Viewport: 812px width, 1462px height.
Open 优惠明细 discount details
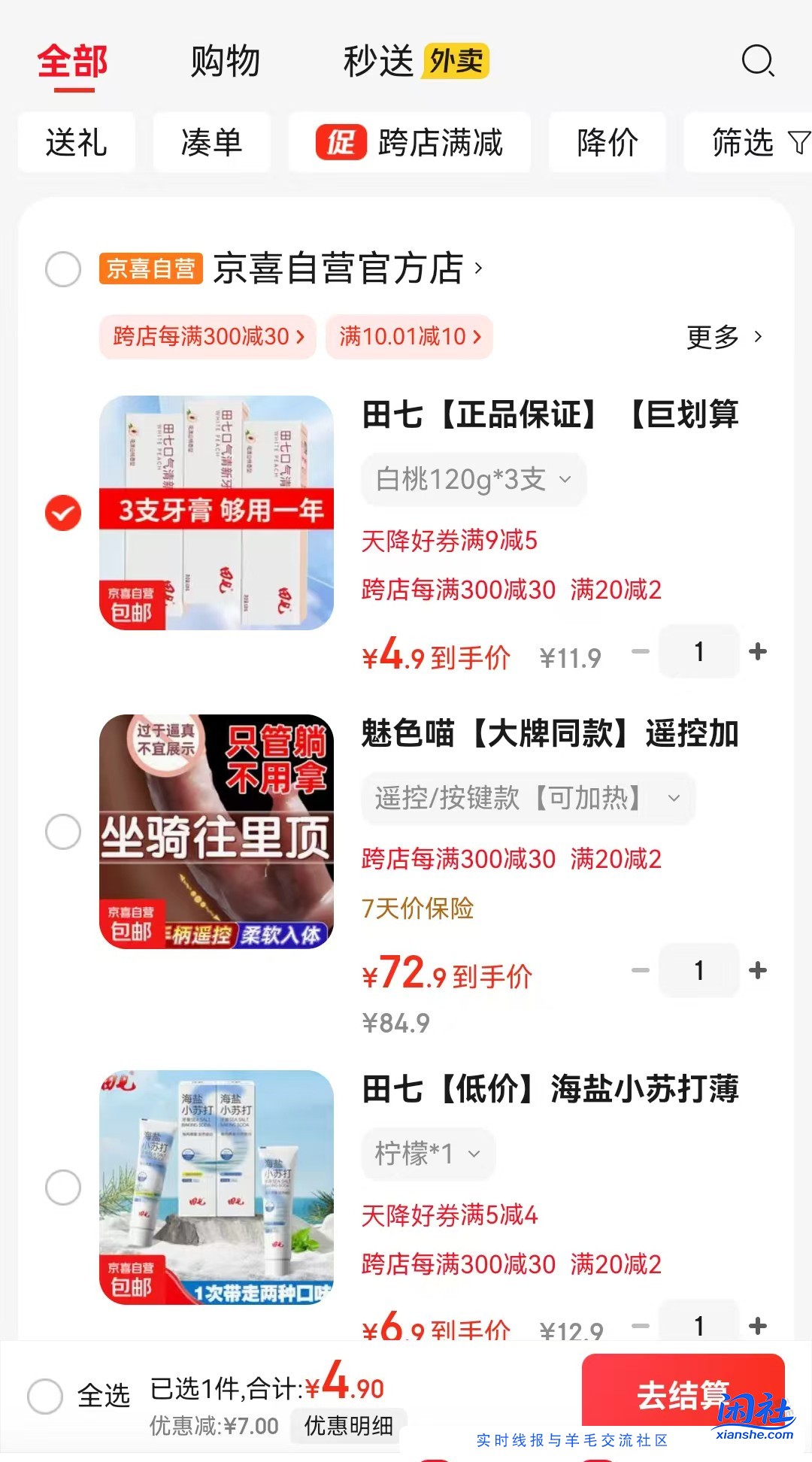tap(347, 1427)
